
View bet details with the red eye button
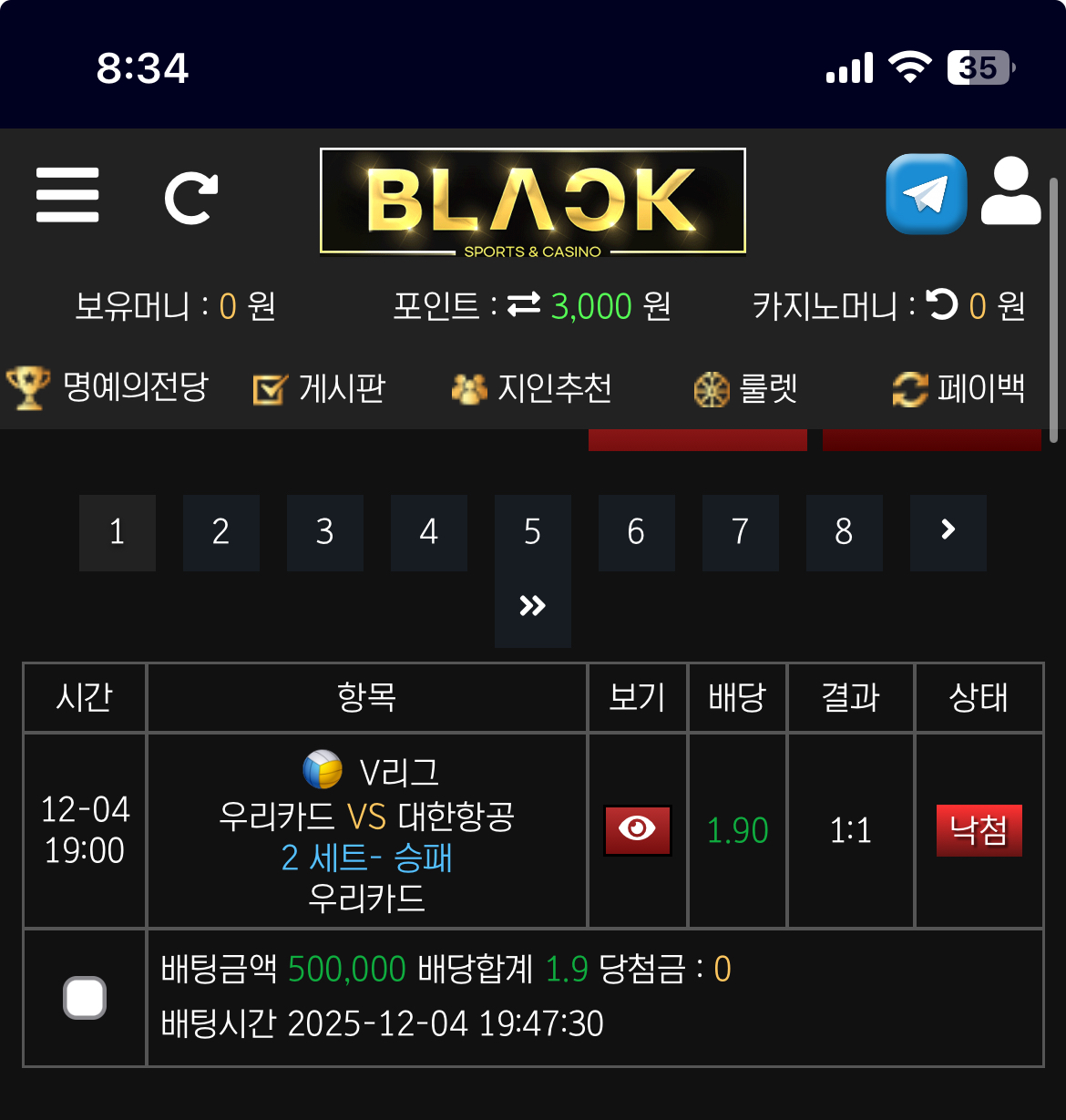pos(637,829)
